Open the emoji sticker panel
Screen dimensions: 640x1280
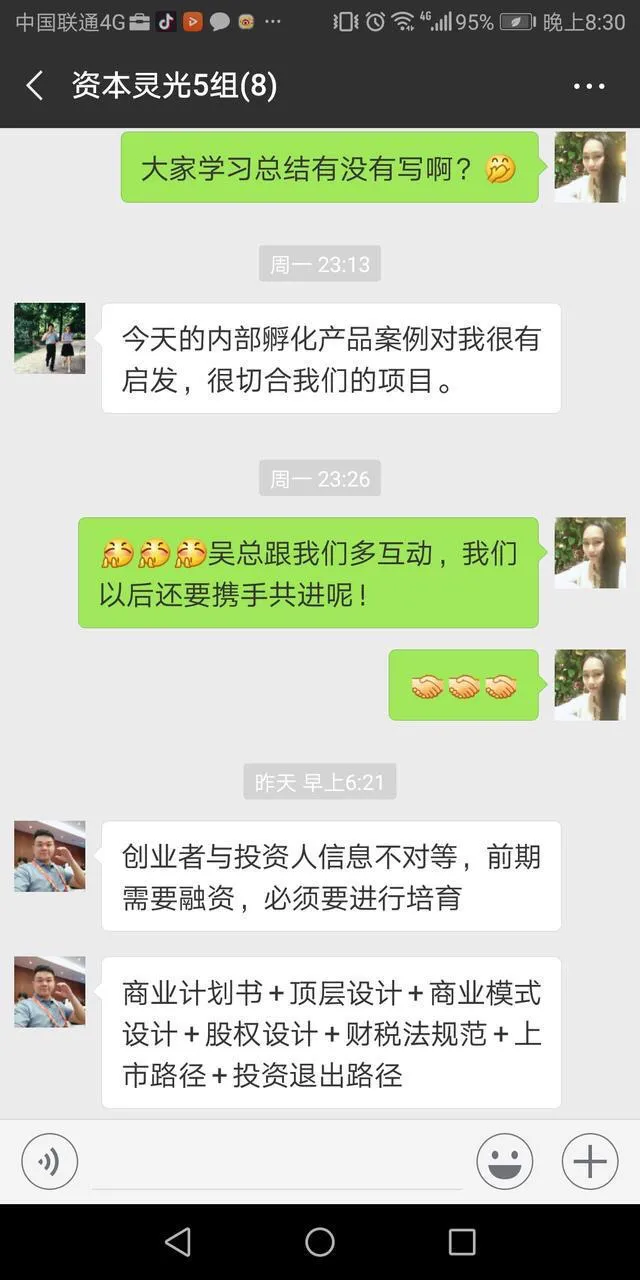[x=505, y=1161]
